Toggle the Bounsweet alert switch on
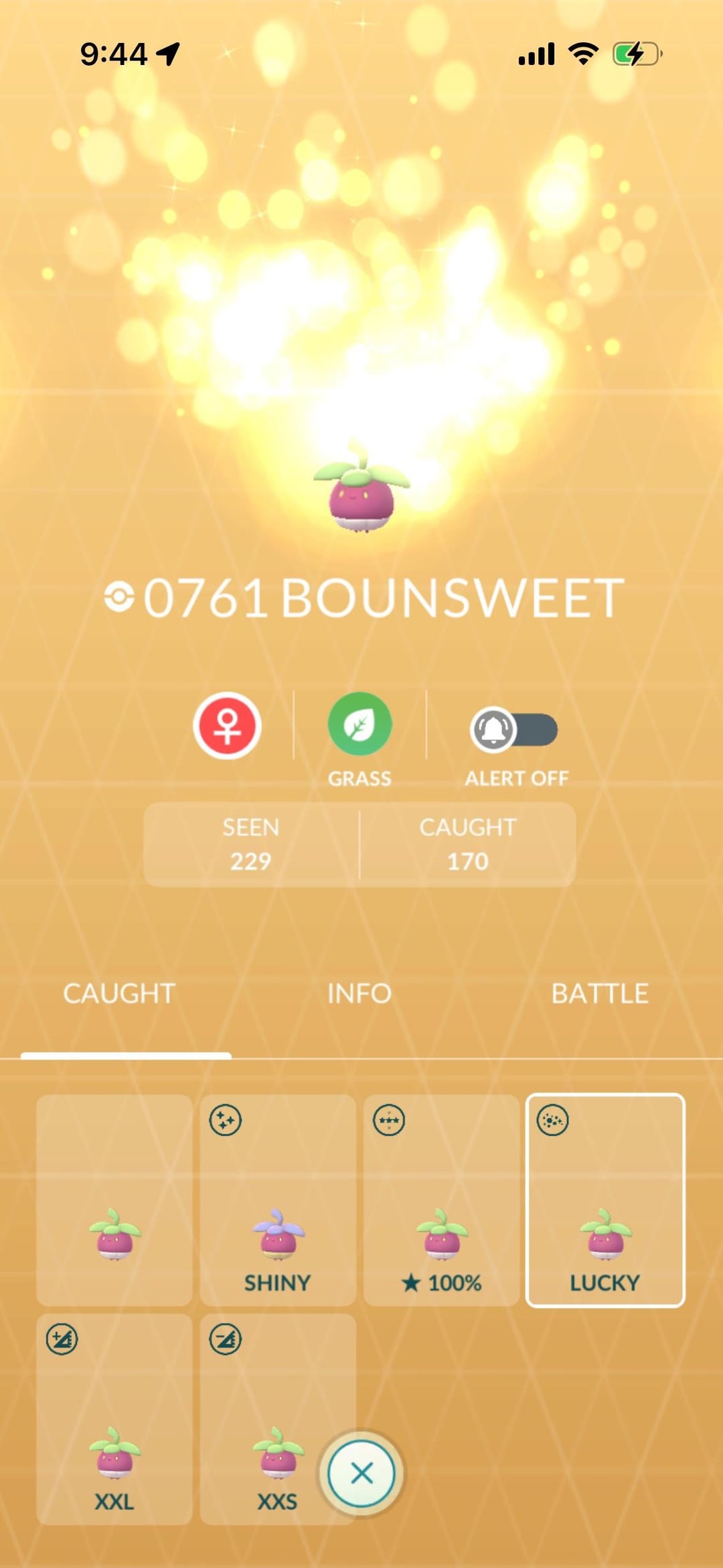 [x=514, y=729]
